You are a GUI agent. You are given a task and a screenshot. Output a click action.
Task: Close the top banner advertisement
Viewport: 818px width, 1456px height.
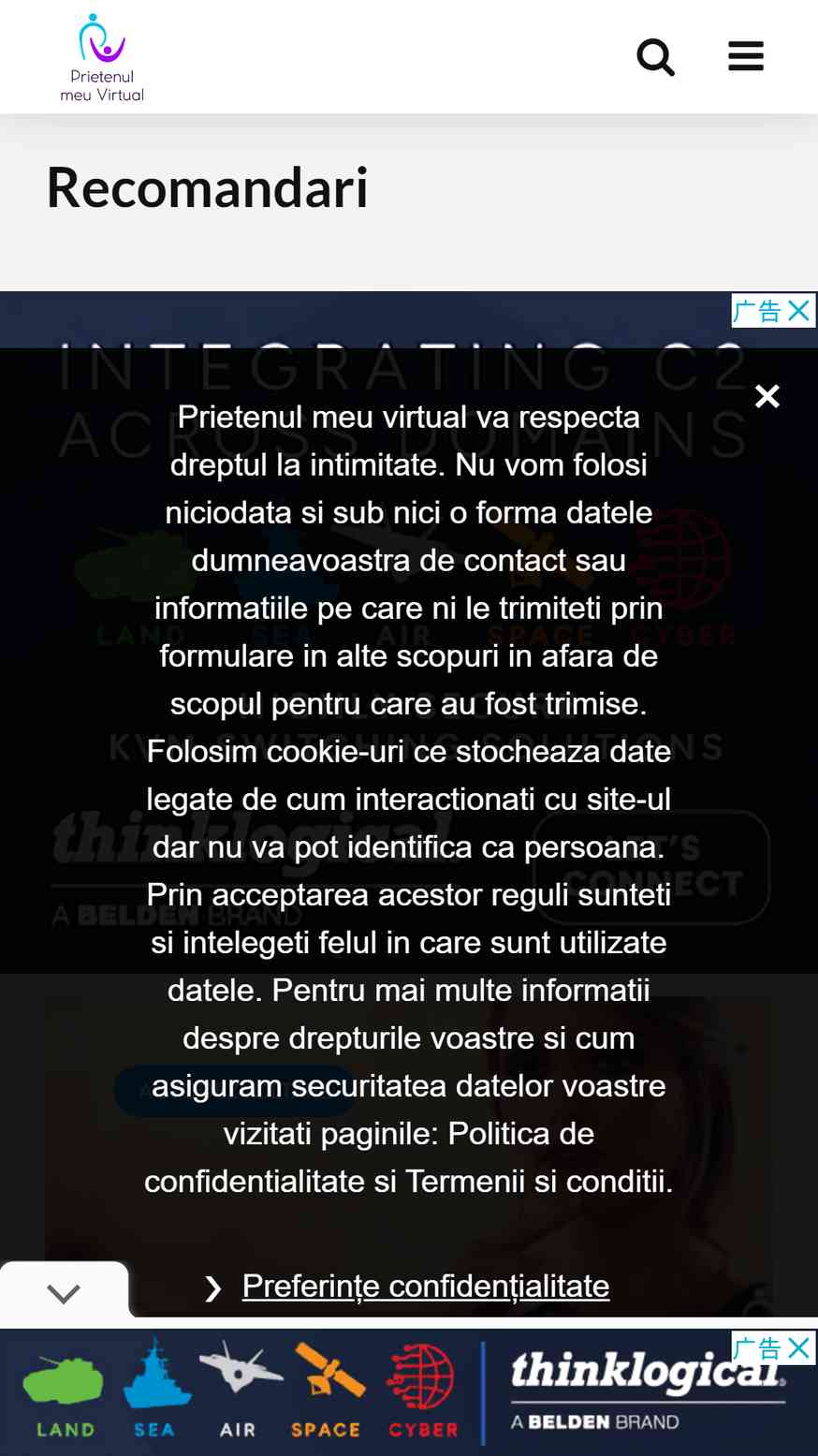[x=798, y=311]
